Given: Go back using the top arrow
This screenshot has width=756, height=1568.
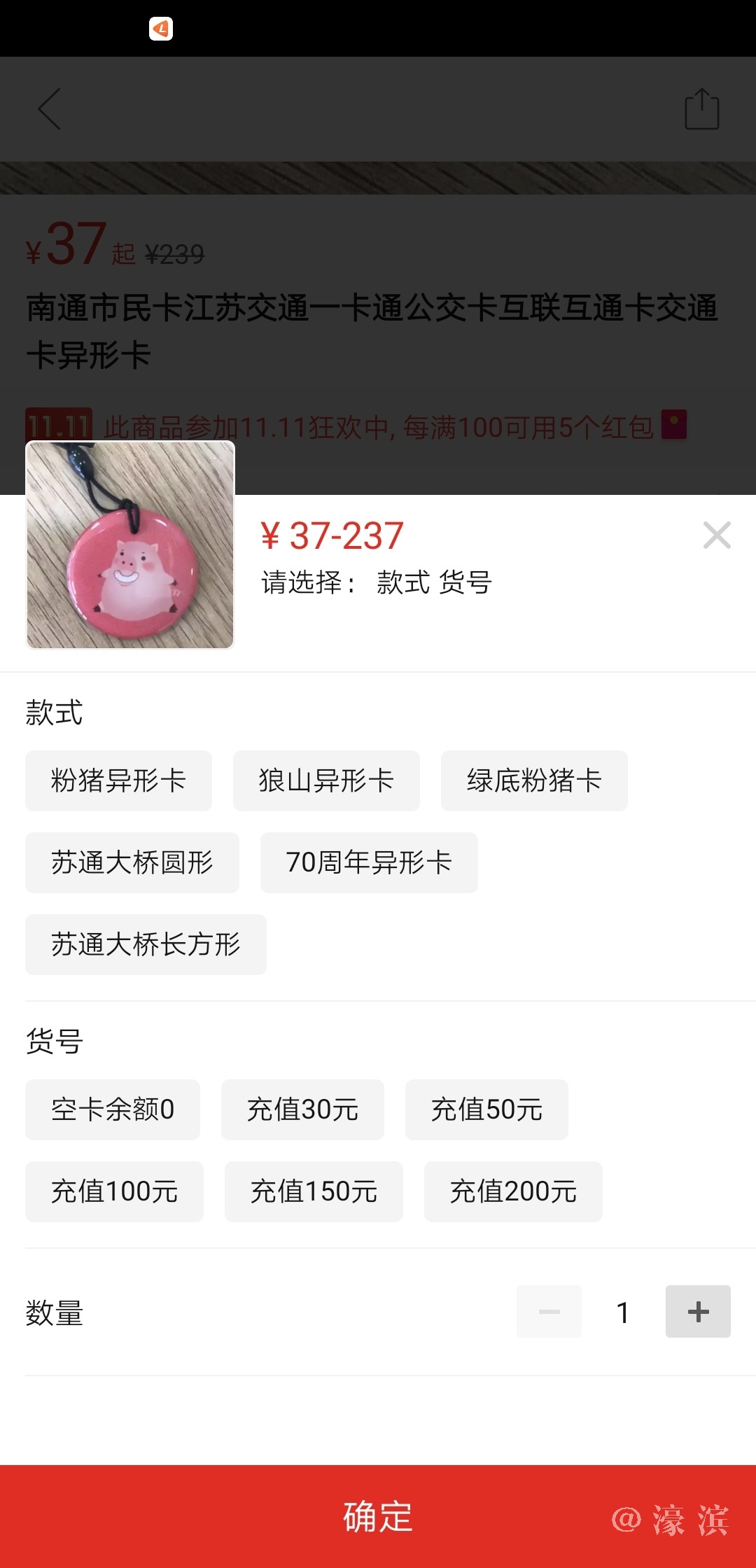Looking at the screenshot, I should point(49,109).
